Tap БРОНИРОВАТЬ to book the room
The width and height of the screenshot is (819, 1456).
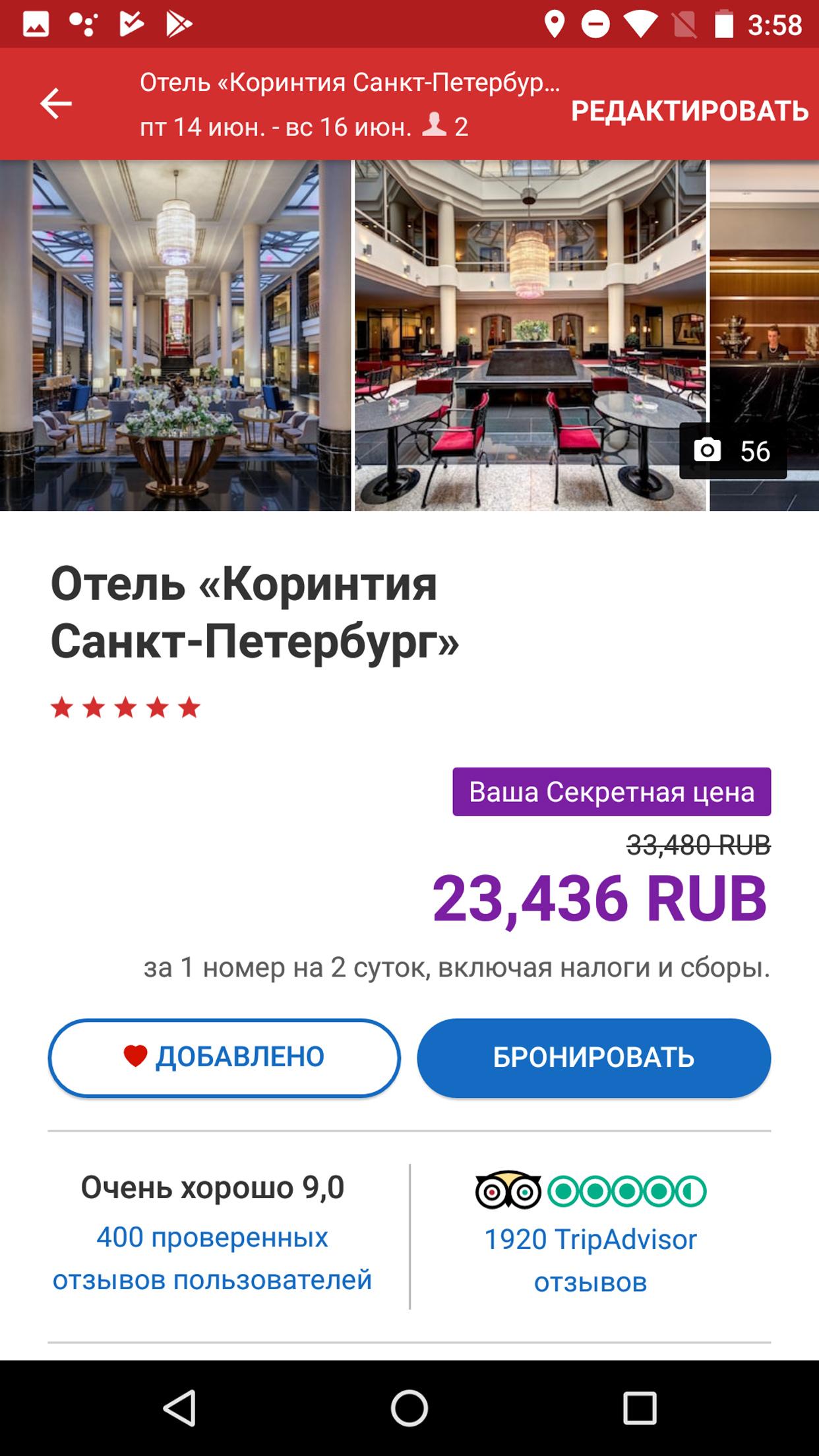(593, 1057)
